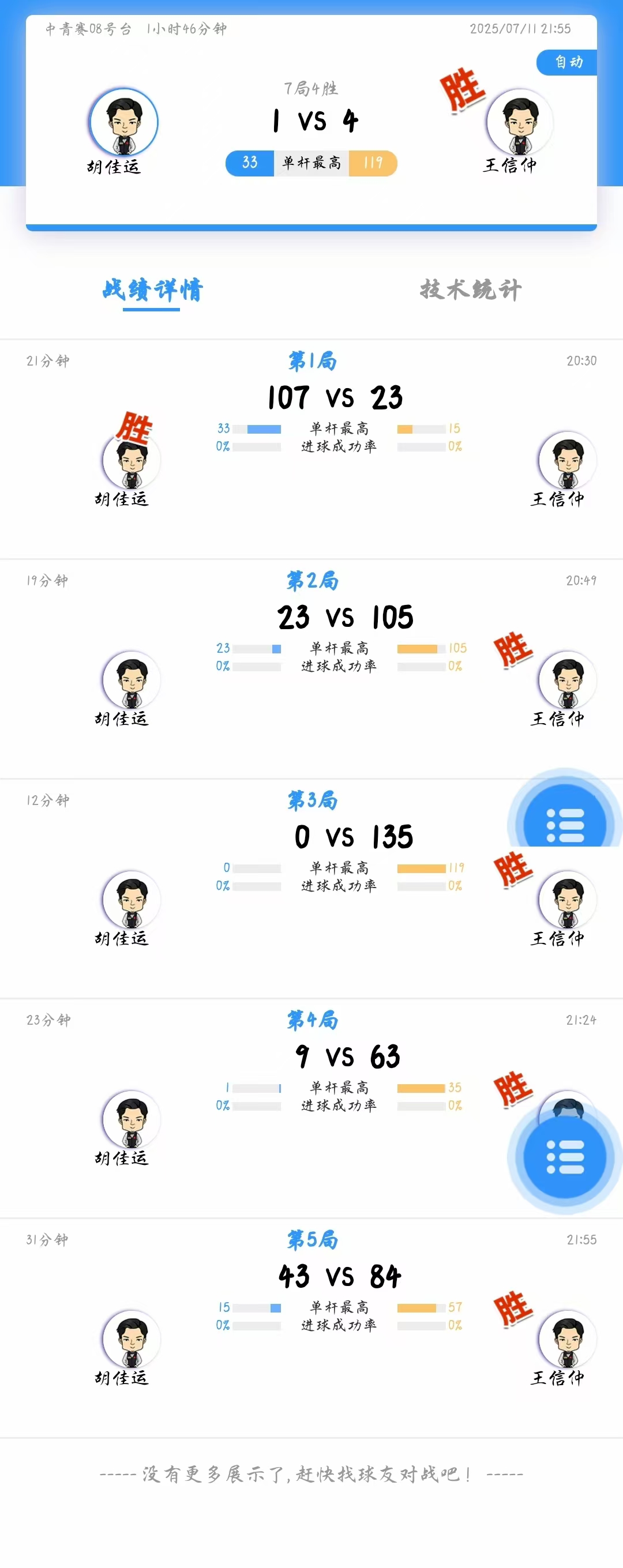The height and width of the screenshot is (1568, 623).
Task: Open the 第3局 frame details
Action: tap(312, 800)
